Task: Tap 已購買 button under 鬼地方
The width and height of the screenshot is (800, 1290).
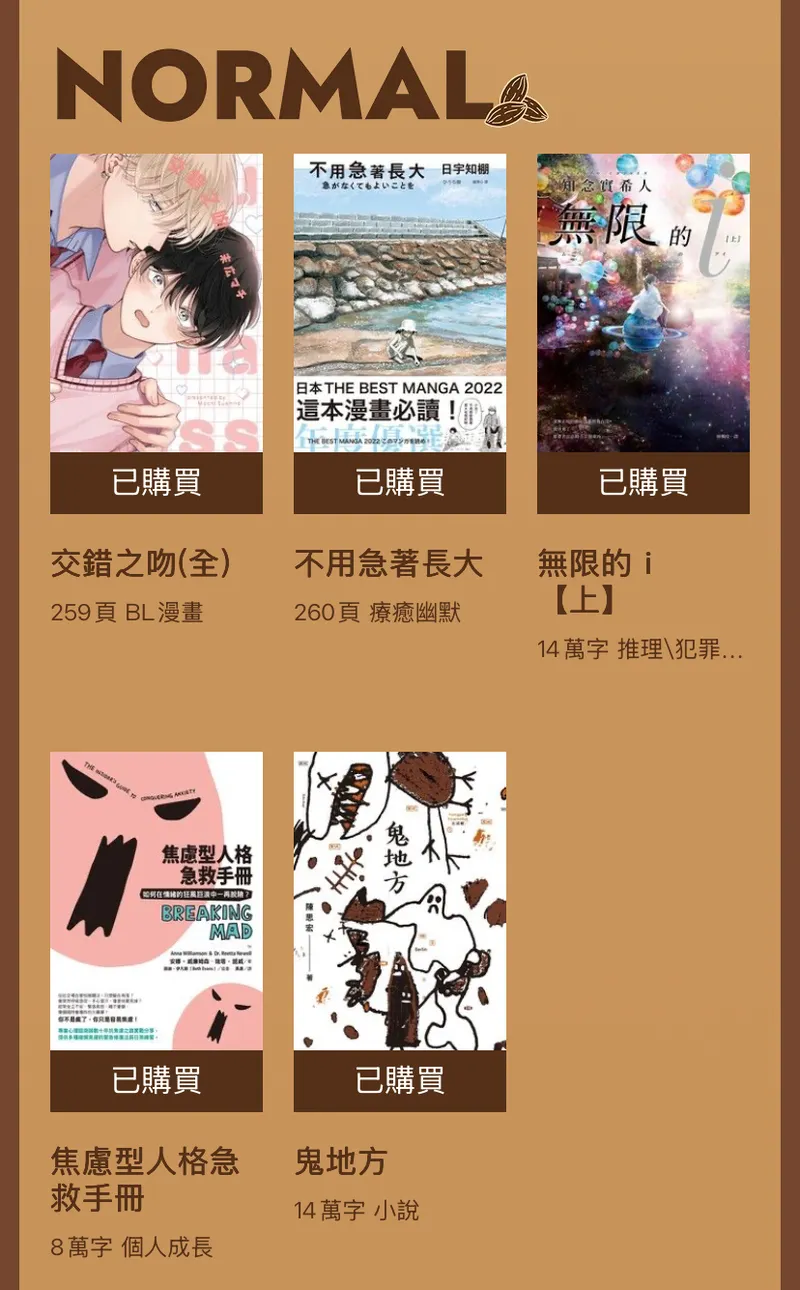Action: click(399, 1081)
